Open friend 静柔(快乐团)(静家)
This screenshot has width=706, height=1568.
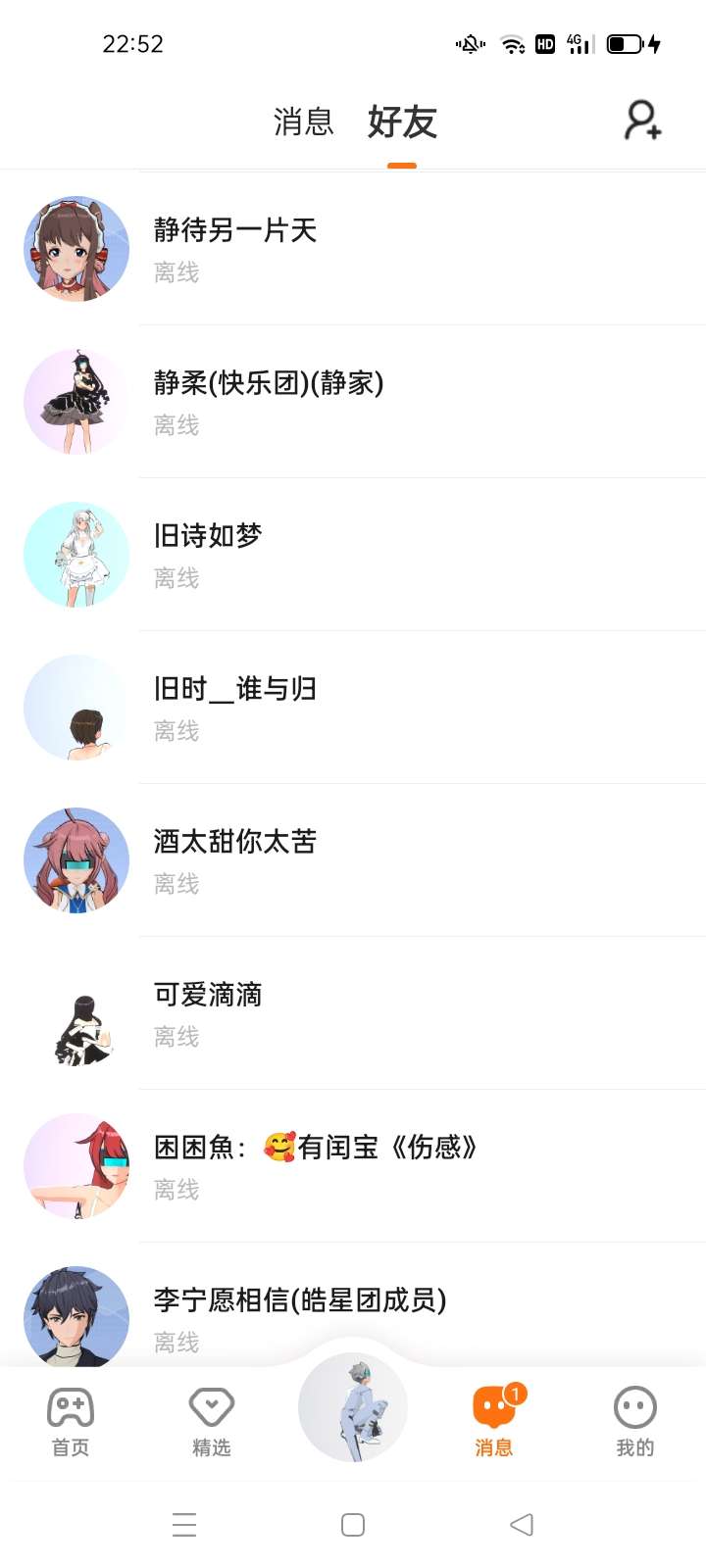353,402
